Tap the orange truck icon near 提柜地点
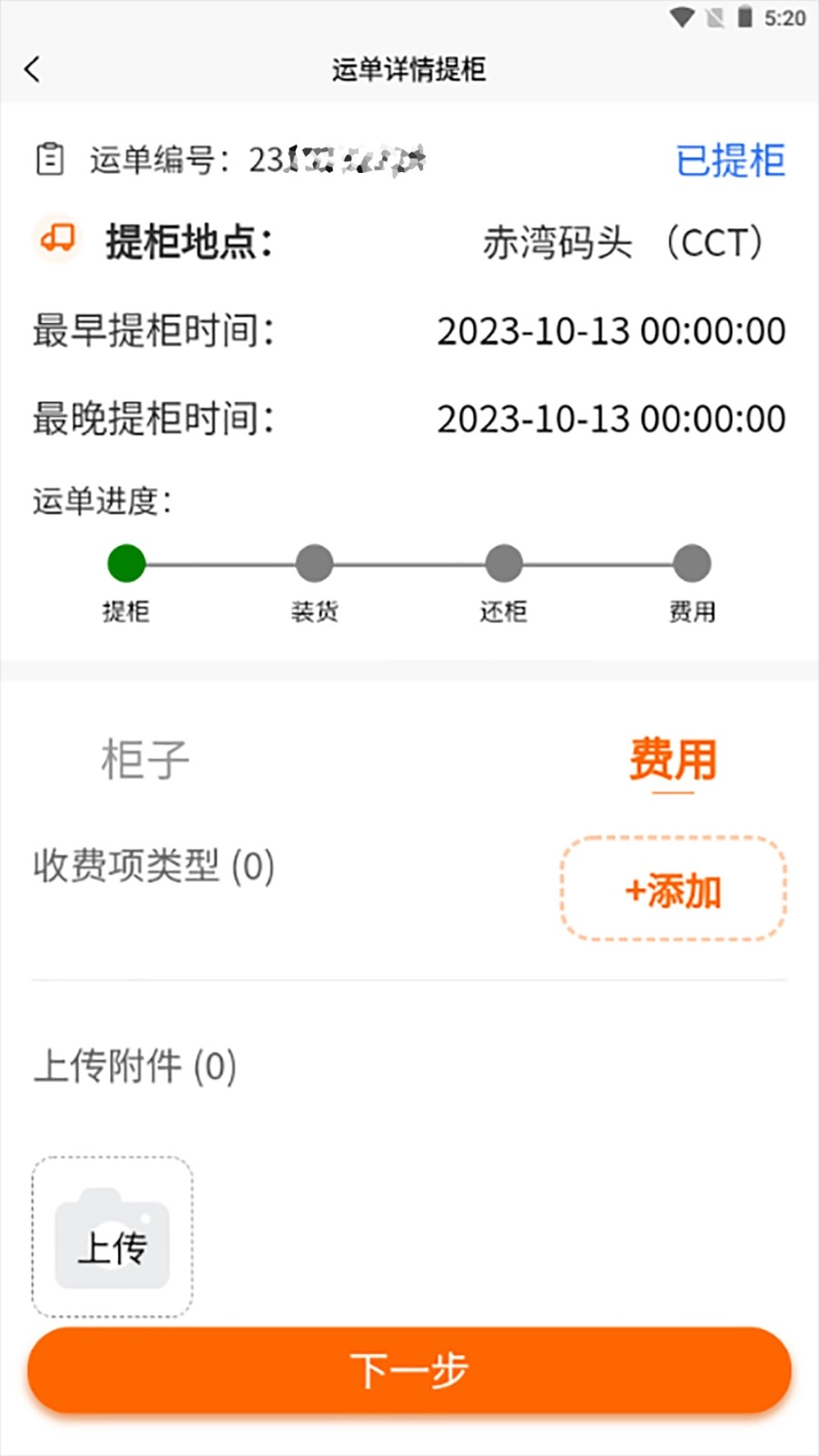The image size is (819, 1456). click(56, 238)
